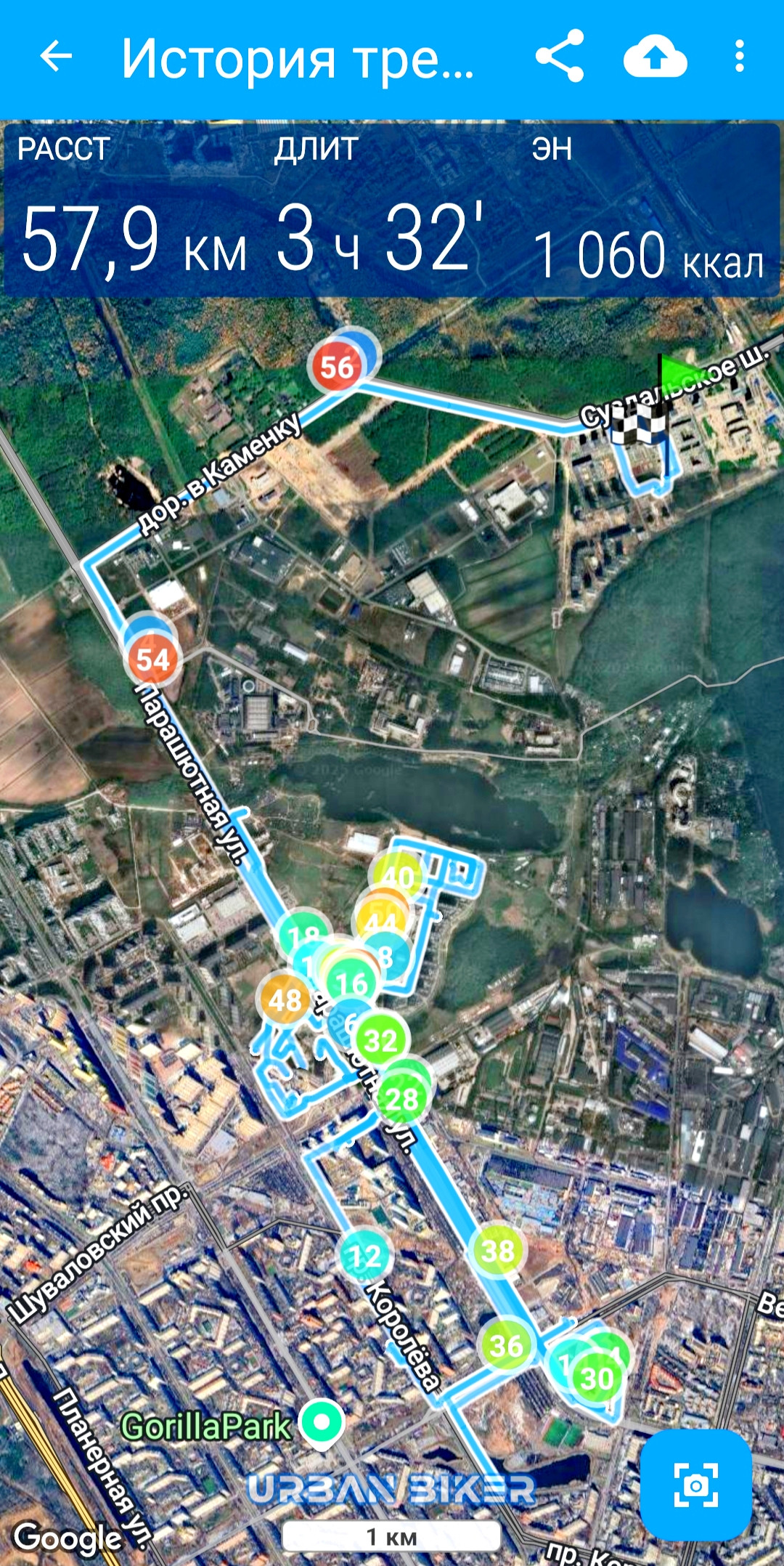Screen dimensions: 784x1566
Task: Select the kilometer 36 marker
Action: (506, 1345)
